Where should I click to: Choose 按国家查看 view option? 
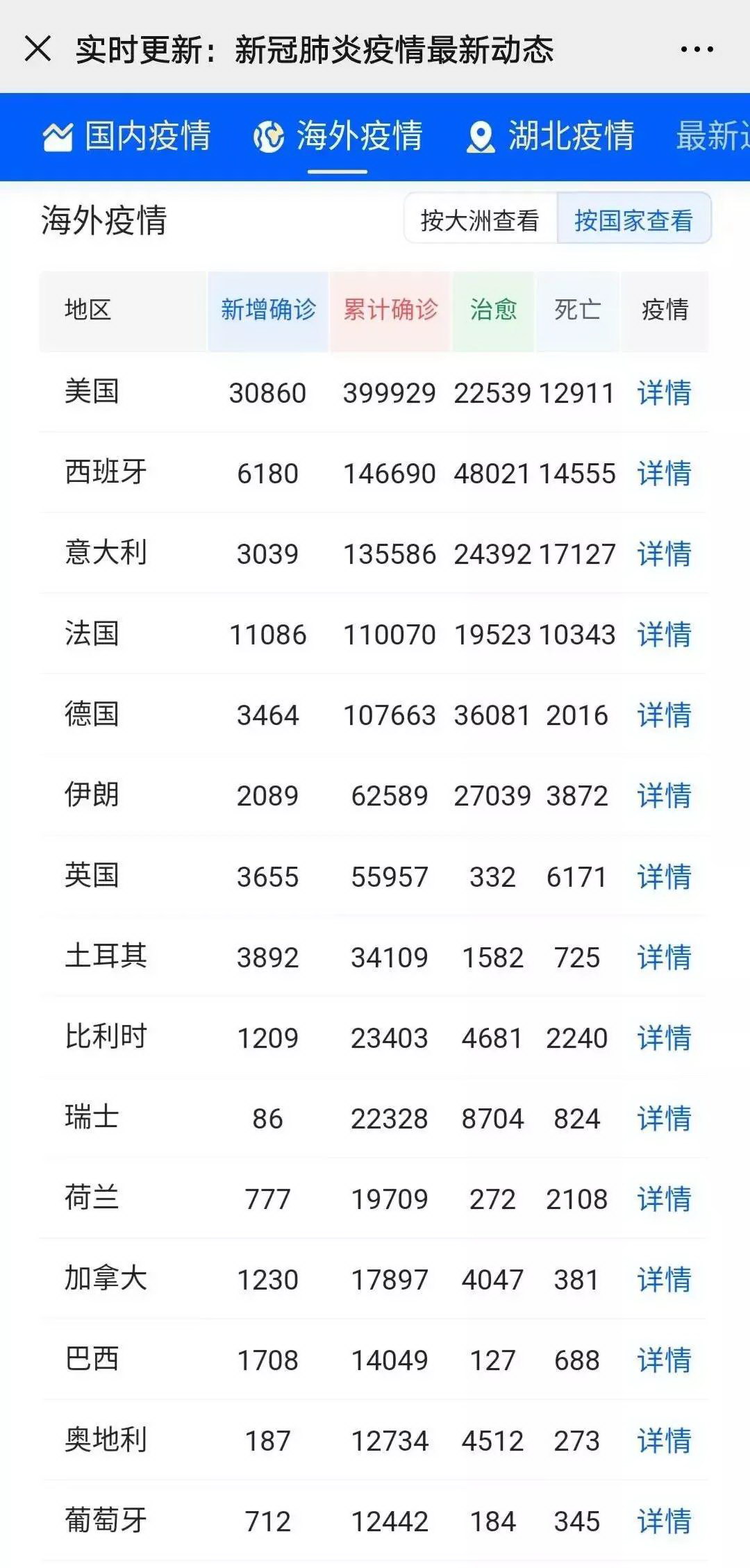pyautogui.click(x=633, y=220)
